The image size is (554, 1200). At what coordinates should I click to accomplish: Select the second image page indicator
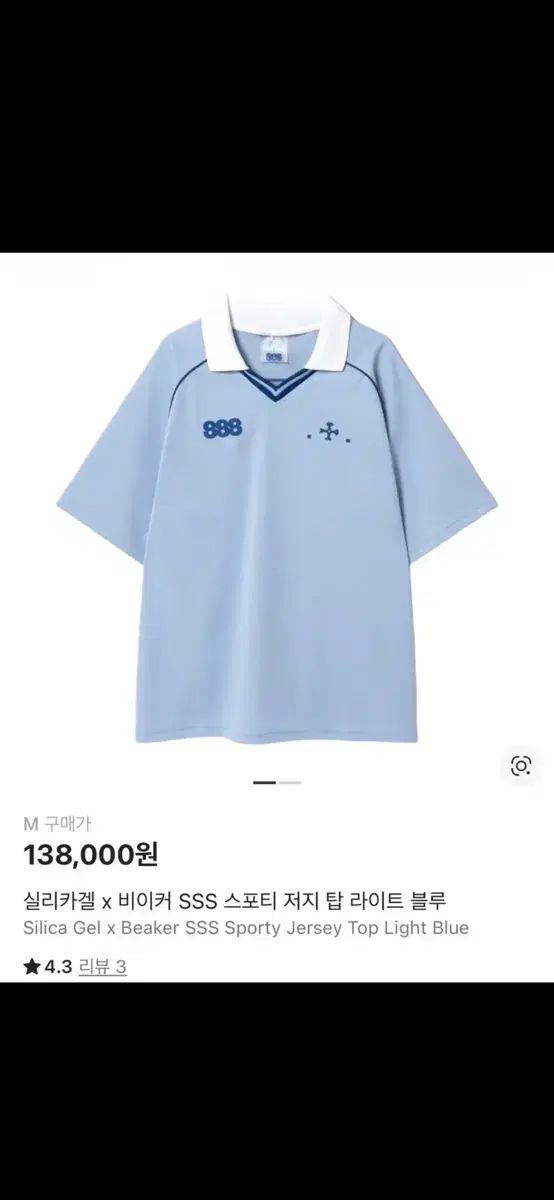(x=289, y=783)
